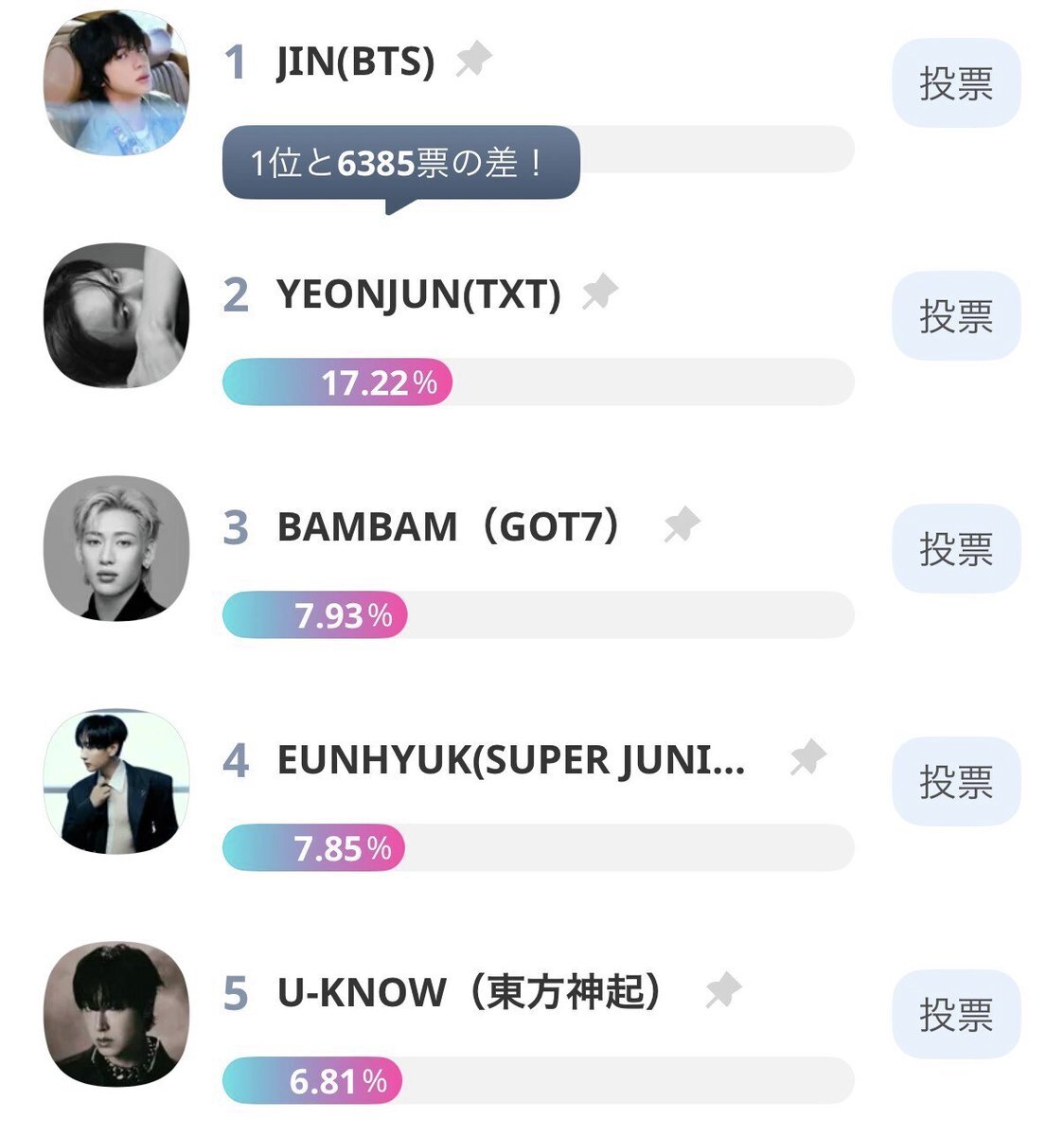Screen dimensions: 1064x1136
Task: View BAMBAM's profile picture
Action: [116, 549]
